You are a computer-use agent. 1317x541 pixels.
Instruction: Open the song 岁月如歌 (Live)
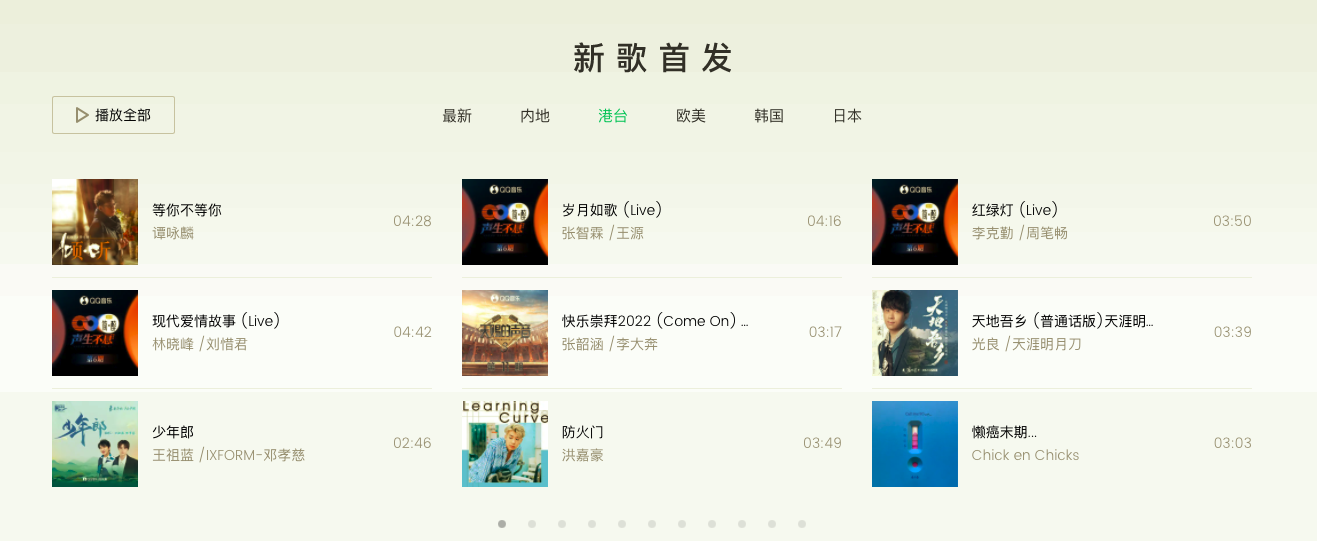tap(612, 210)
